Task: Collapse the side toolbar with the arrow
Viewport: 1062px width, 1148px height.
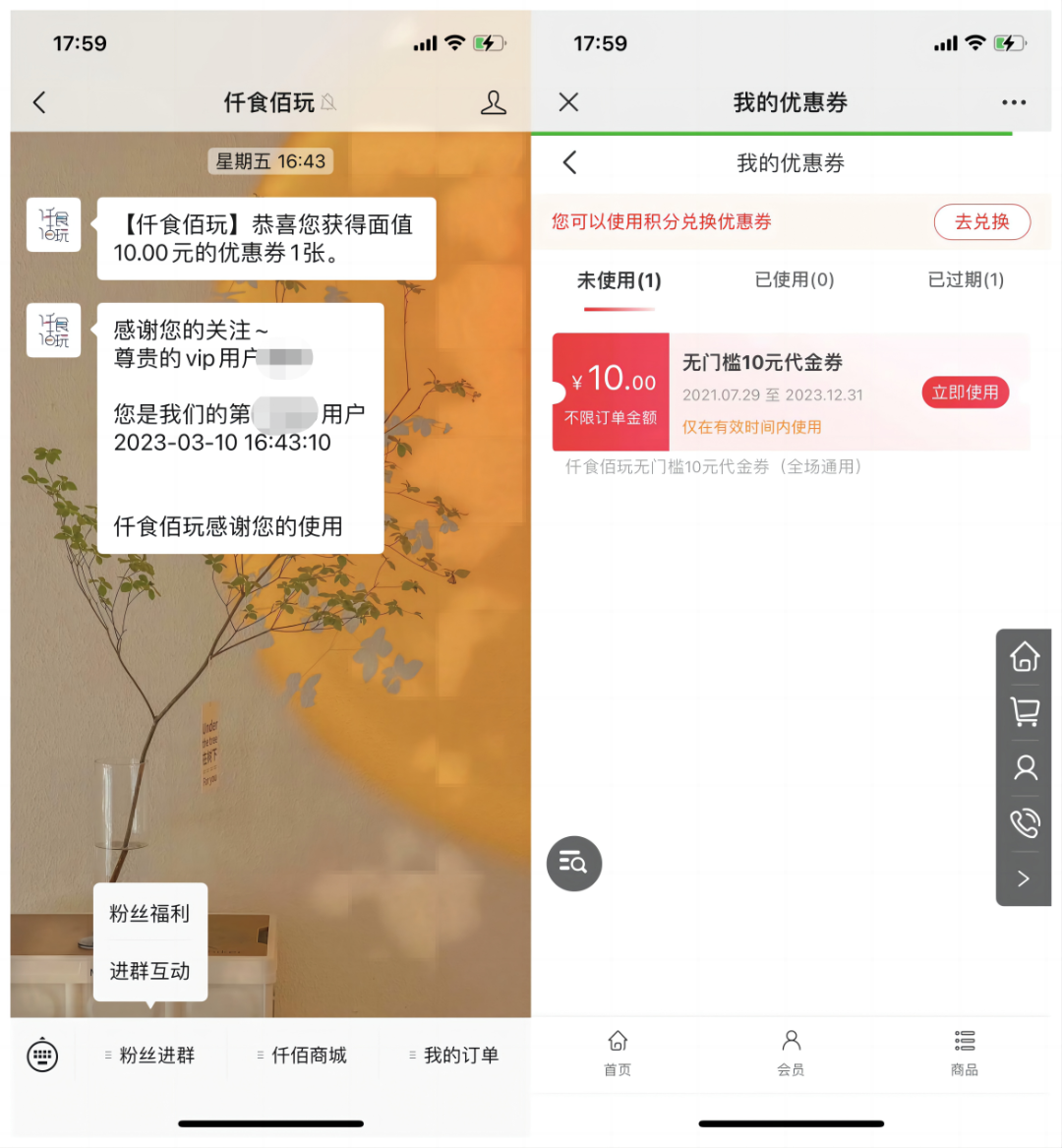Action: (1025, 878)
